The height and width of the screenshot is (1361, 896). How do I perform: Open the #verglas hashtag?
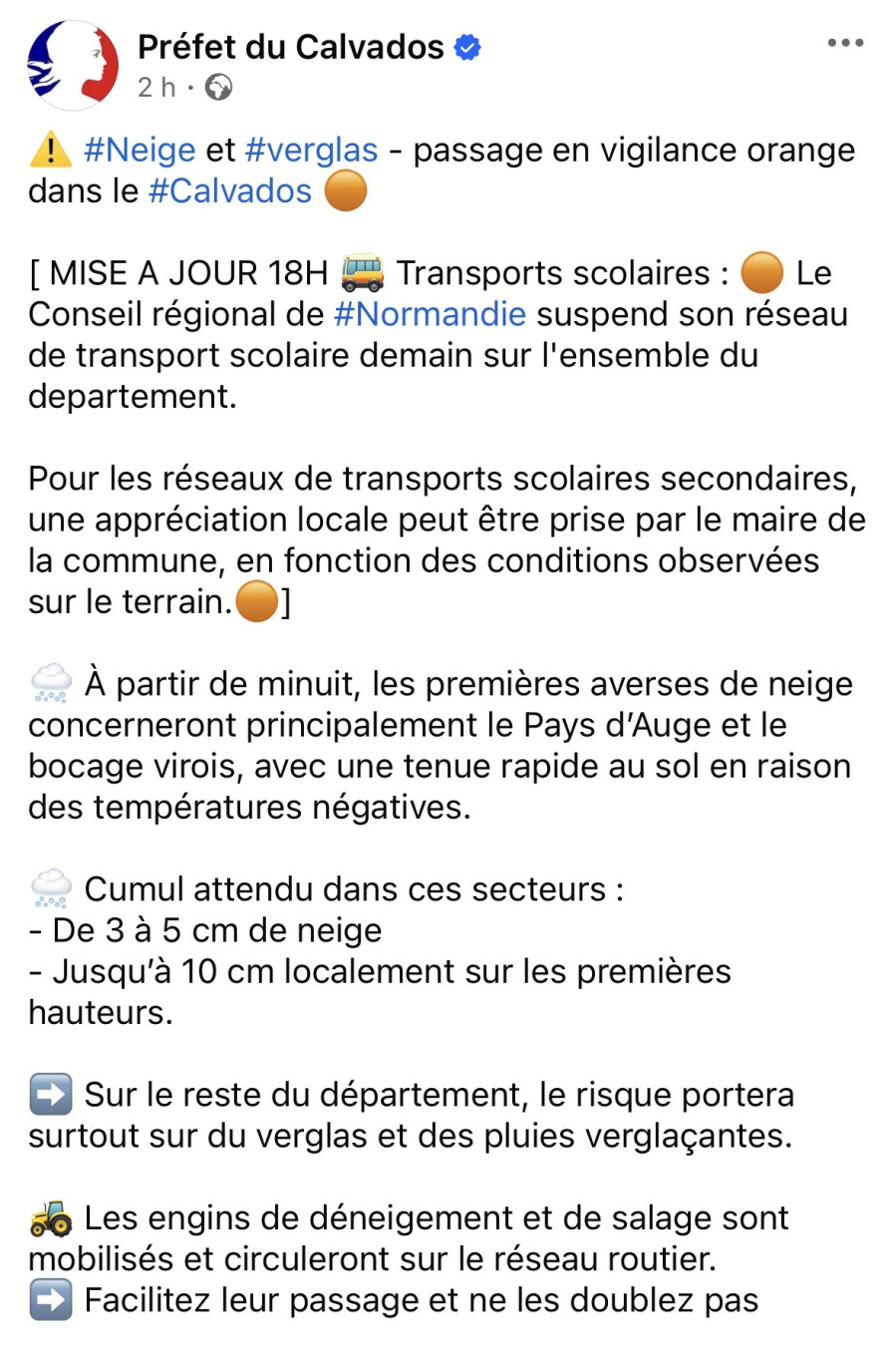[311, 151]
